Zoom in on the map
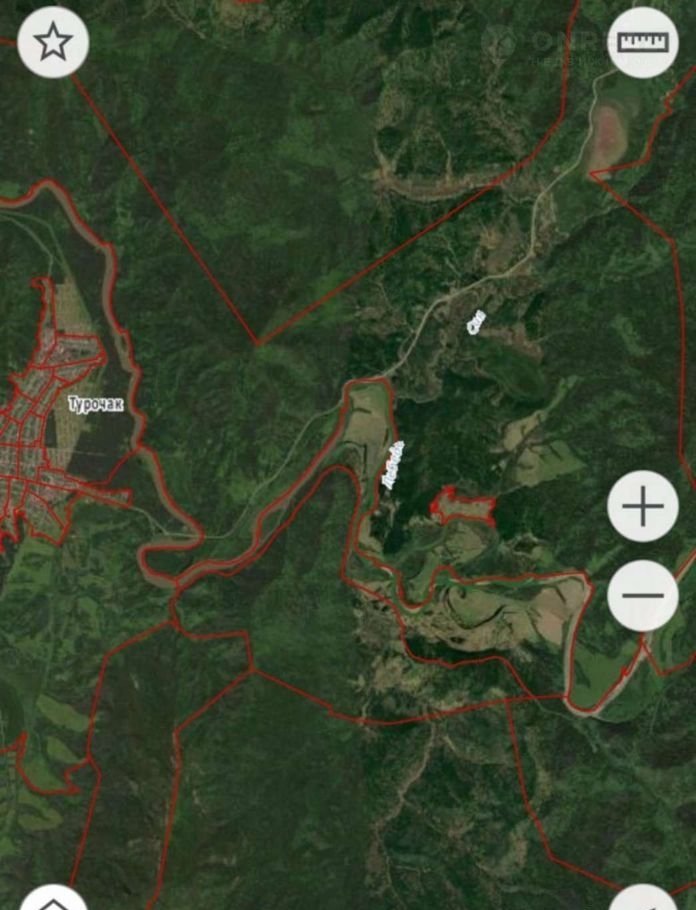 pyautogui.click(x=643, y=506)
